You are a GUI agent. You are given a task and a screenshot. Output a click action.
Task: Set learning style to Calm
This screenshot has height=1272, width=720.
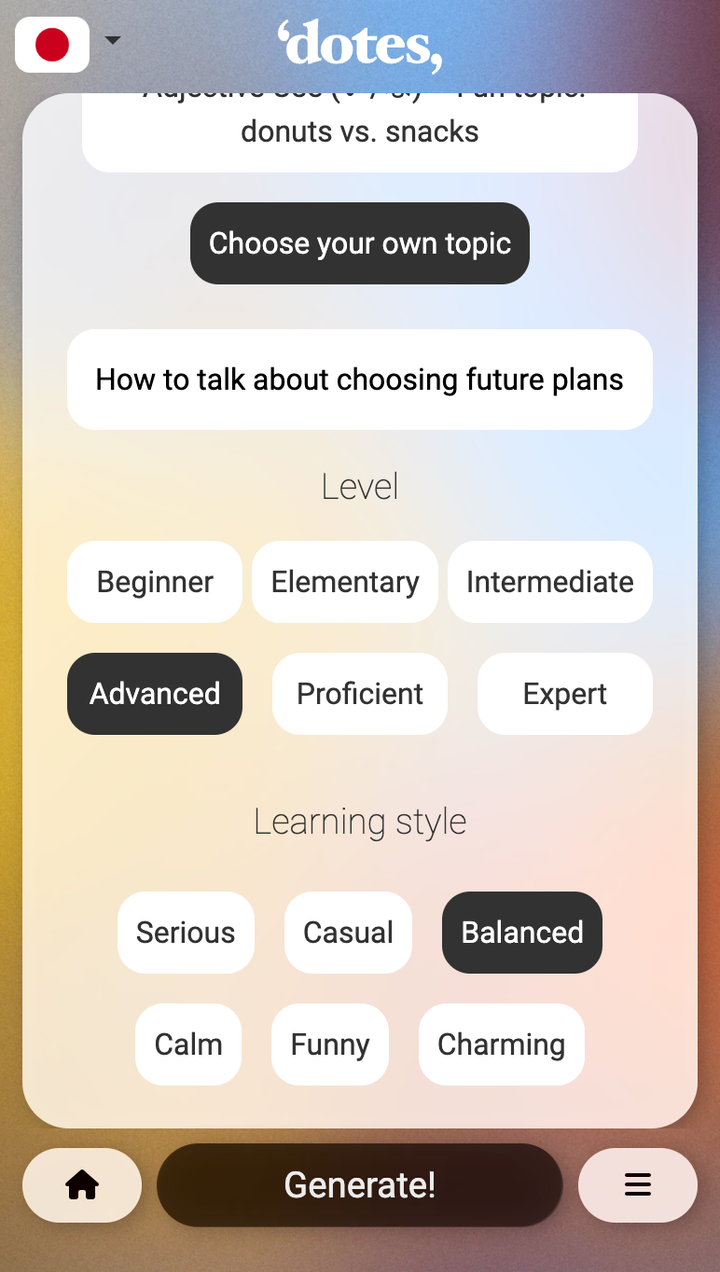point(188,1044)
